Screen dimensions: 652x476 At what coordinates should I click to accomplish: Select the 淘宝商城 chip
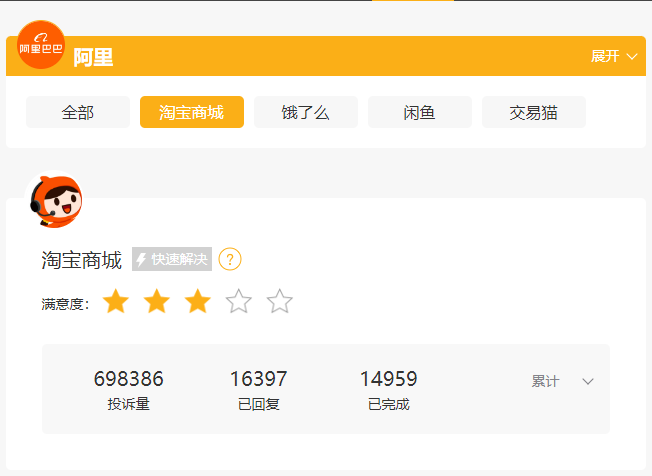(191, 112)
